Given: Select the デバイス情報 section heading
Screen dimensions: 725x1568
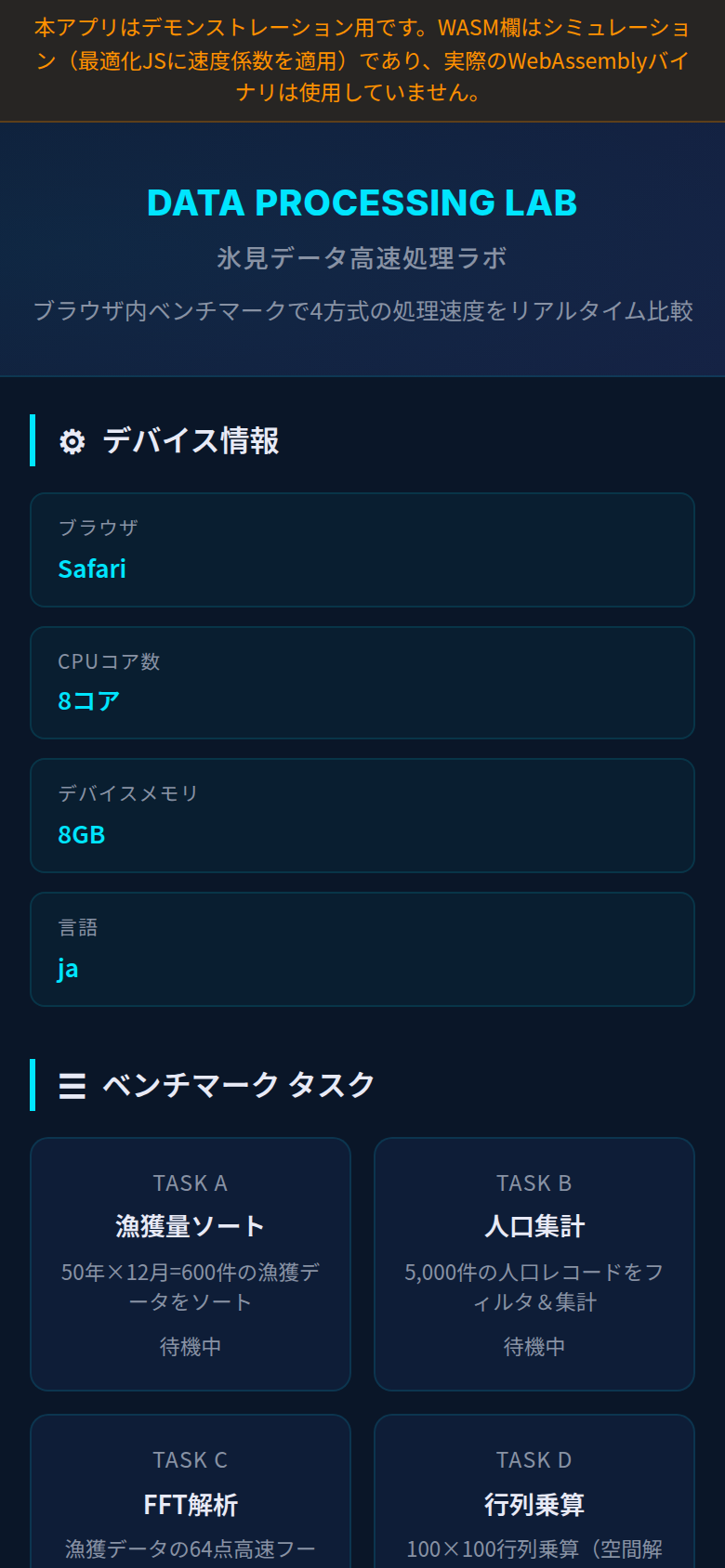Looking at the screenshot, I should (x=195, y=441).
